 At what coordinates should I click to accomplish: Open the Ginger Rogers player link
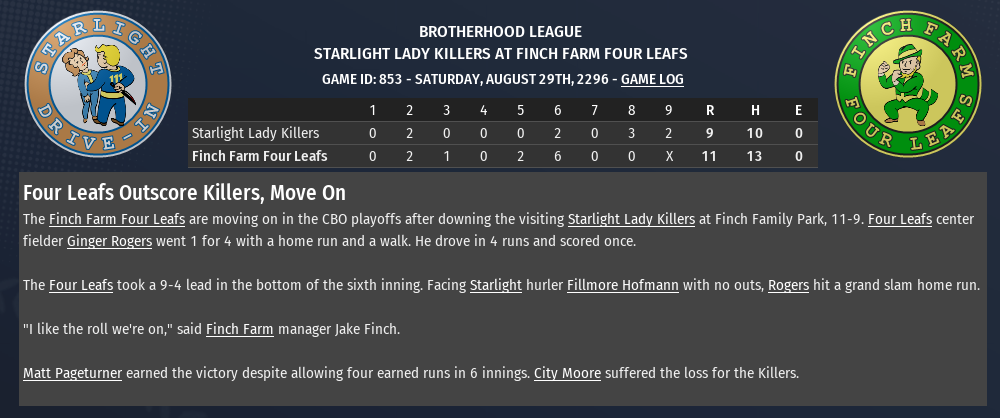coord(108,241)
